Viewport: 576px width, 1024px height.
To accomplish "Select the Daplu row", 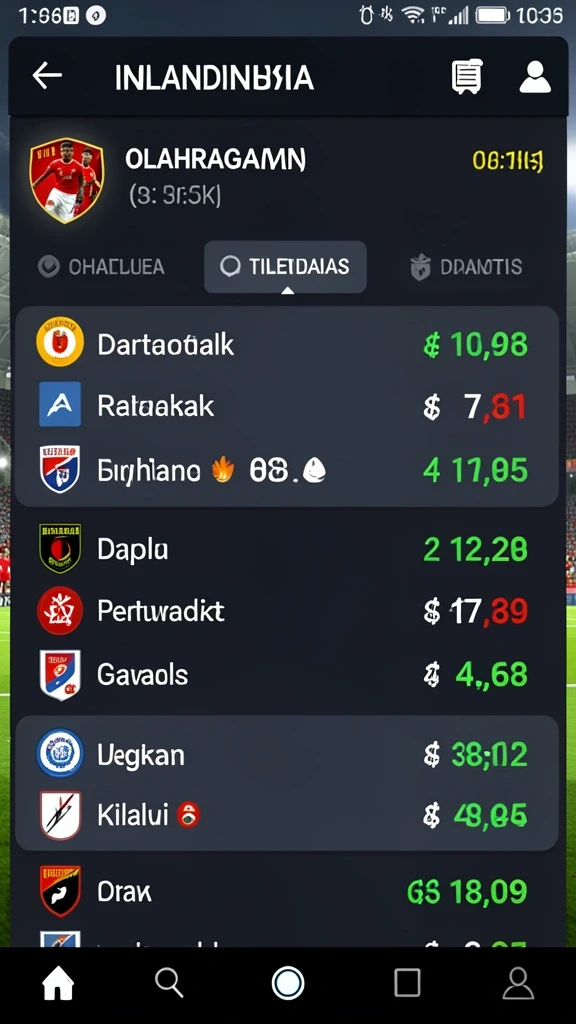I will pos(287,549).
